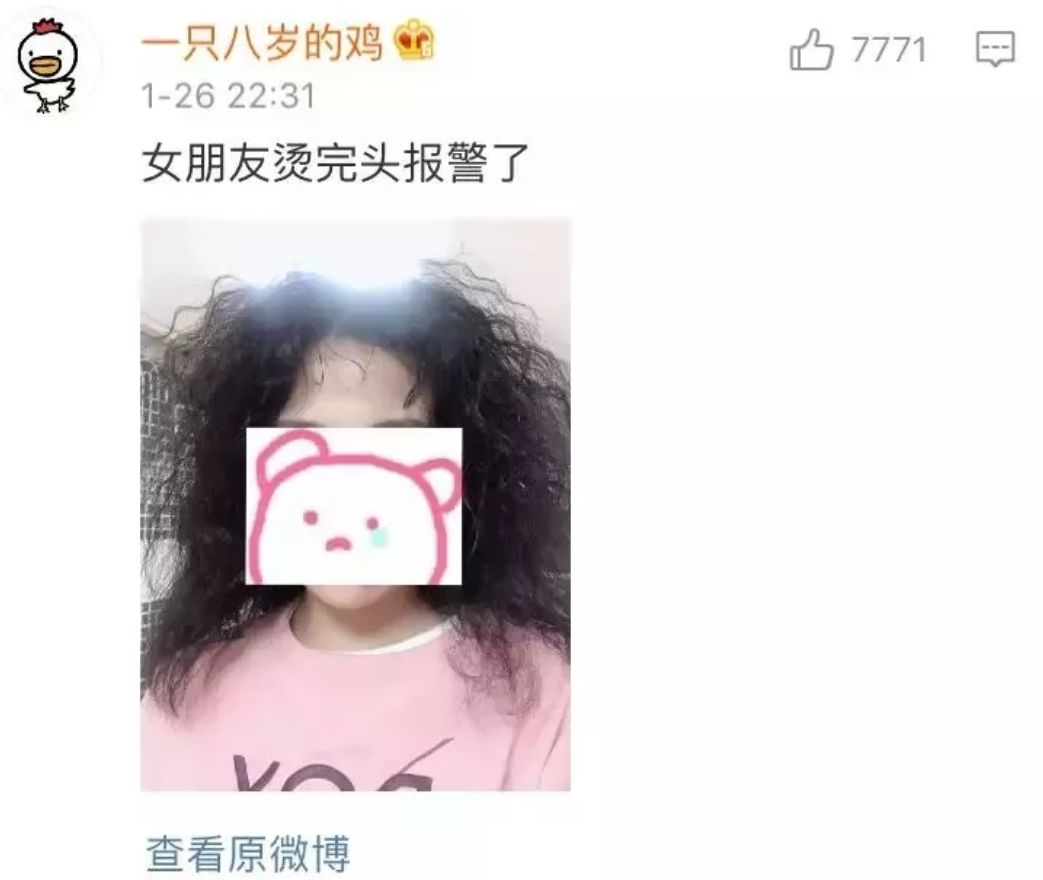Screen dimensions: 1043x880
Task: Open the 查看原微博 link
Action: coord(248,854)
